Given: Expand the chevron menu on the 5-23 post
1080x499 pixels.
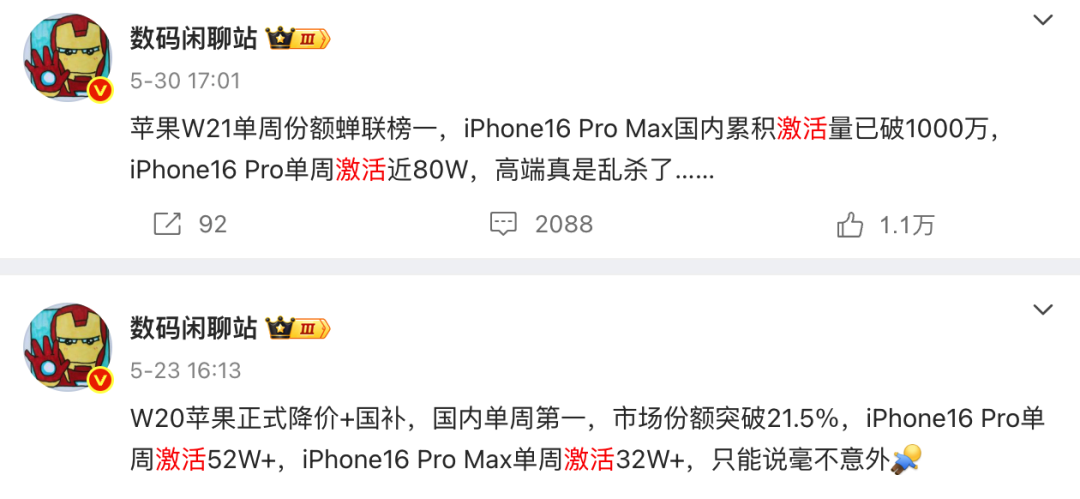Looking at the screenshot, I should coord(1042,310).
